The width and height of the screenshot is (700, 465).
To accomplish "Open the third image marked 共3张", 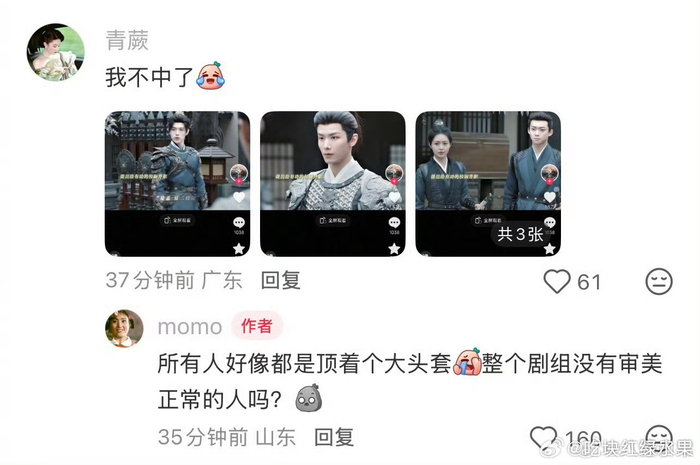I will (487, 184).
